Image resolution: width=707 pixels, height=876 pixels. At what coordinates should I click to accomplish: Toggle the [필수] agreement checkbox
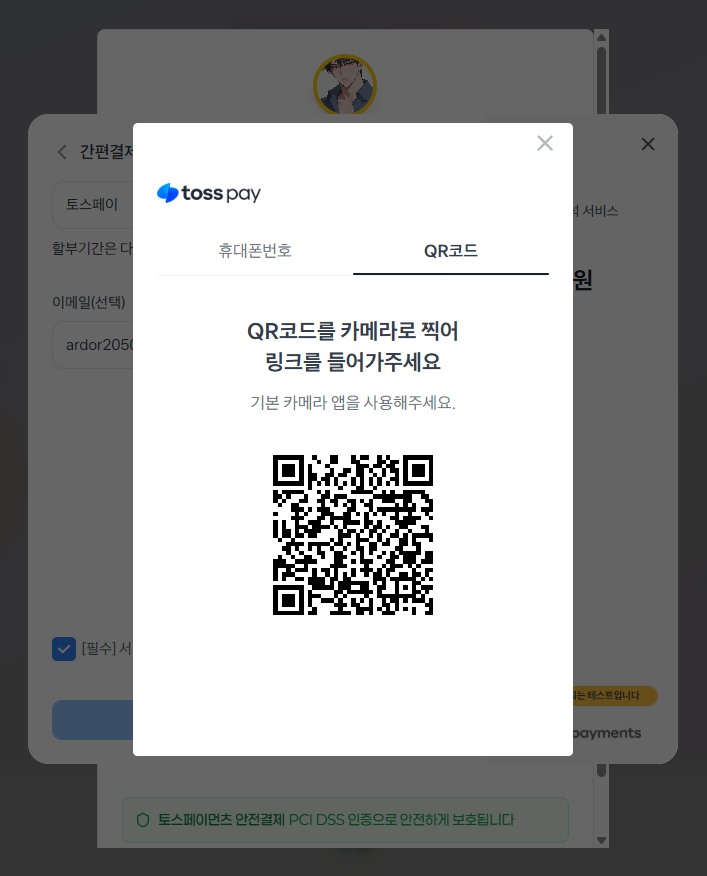coord(64,649)
